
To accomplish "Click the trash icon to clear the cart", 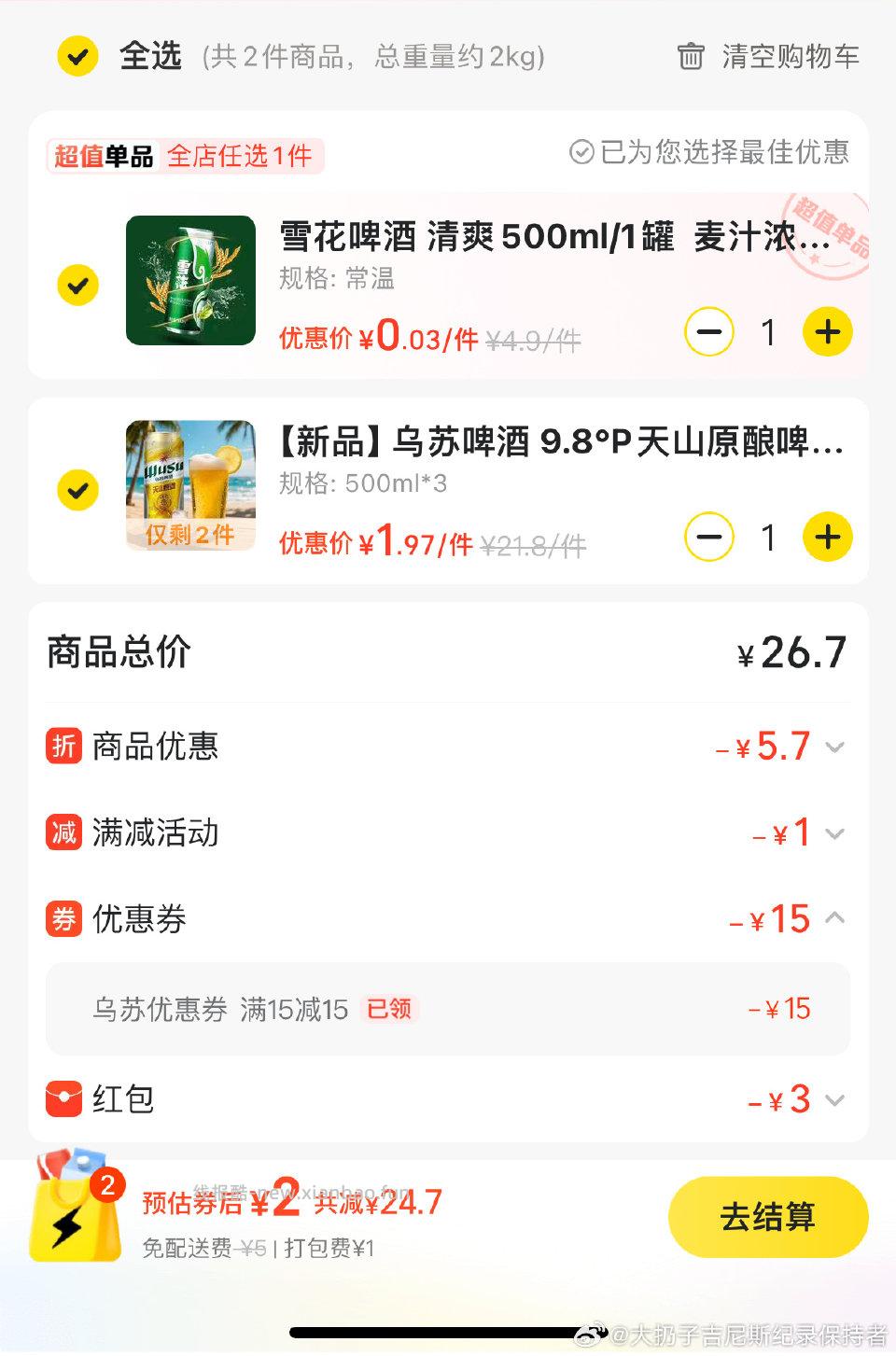I will pyautogui.click(x=690, y=58).
